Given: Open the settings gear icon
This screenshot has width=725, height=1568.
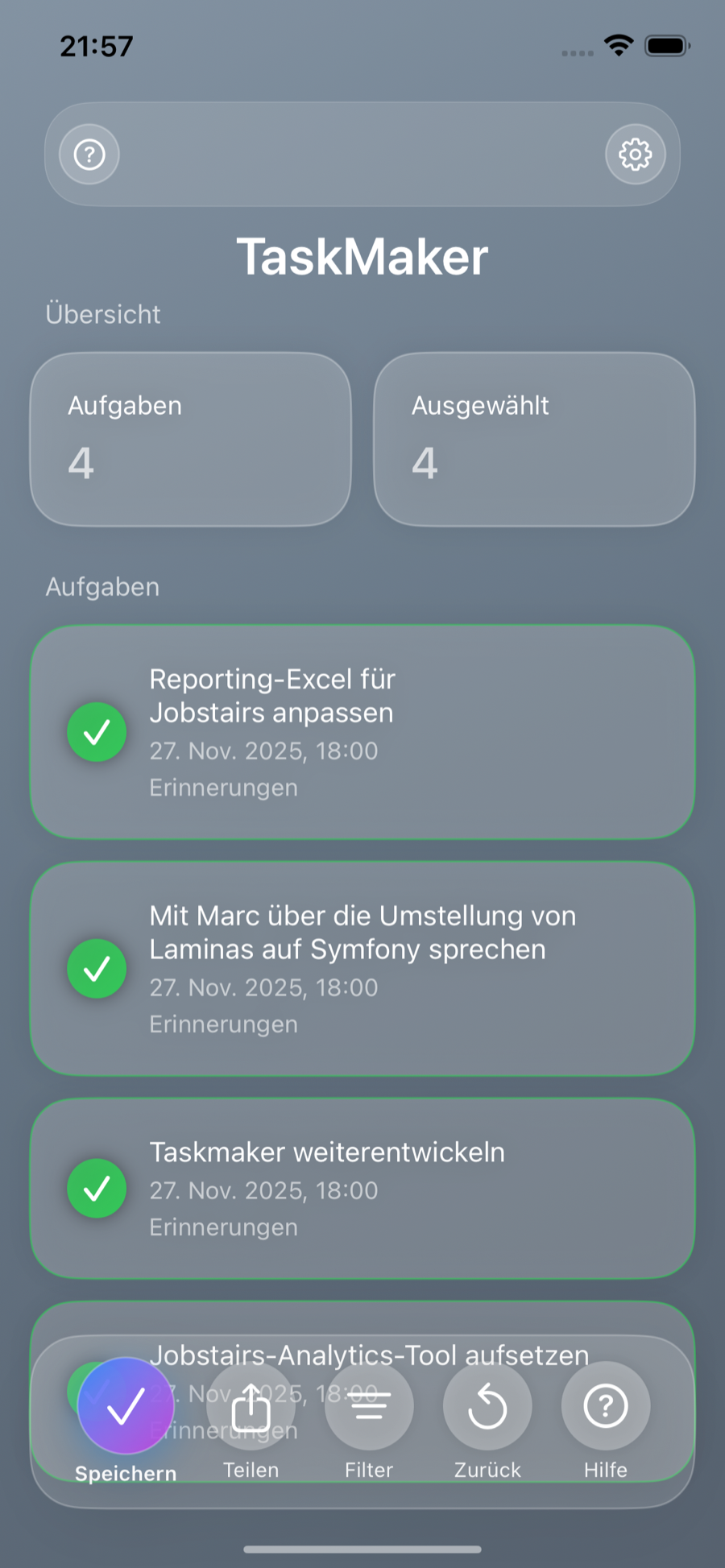Looking at the screenshot, I should [x=636, y=154].
